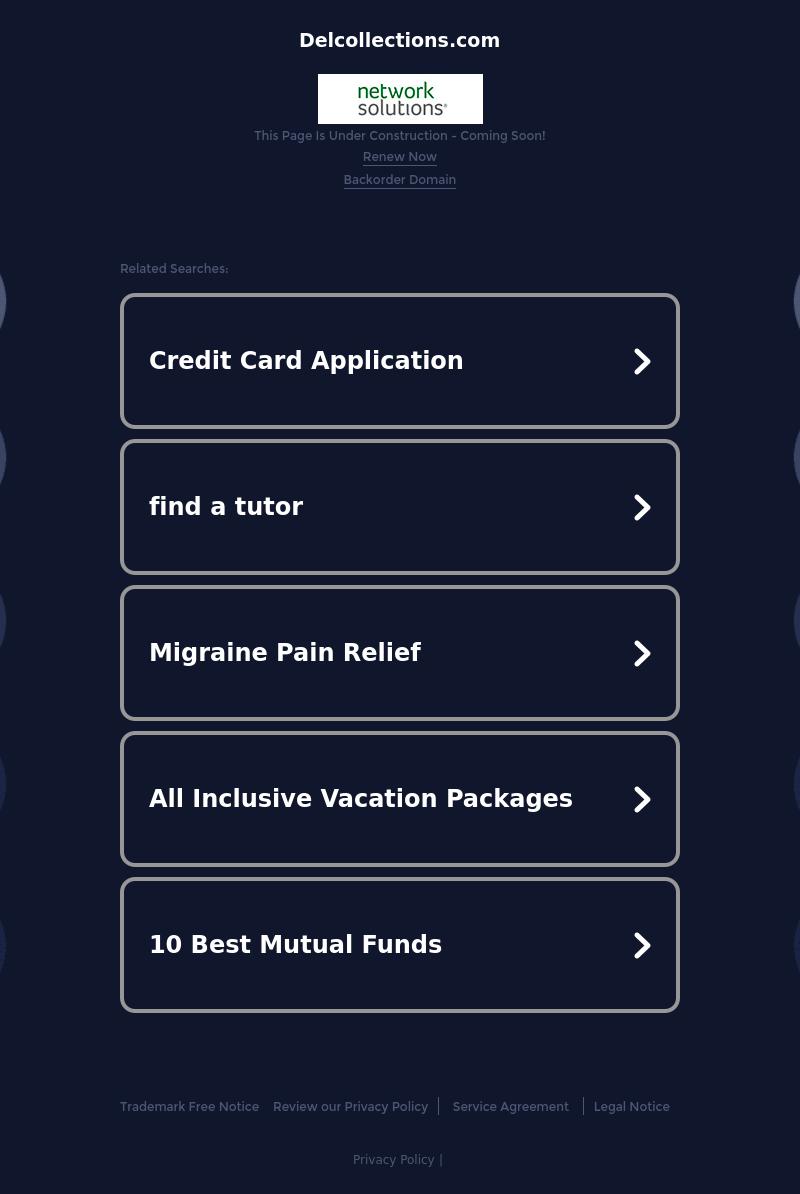Tap the Backorder Domain link
This screenshot has width=800, height=1194.
pyautogui.click(x=399, y=180)
